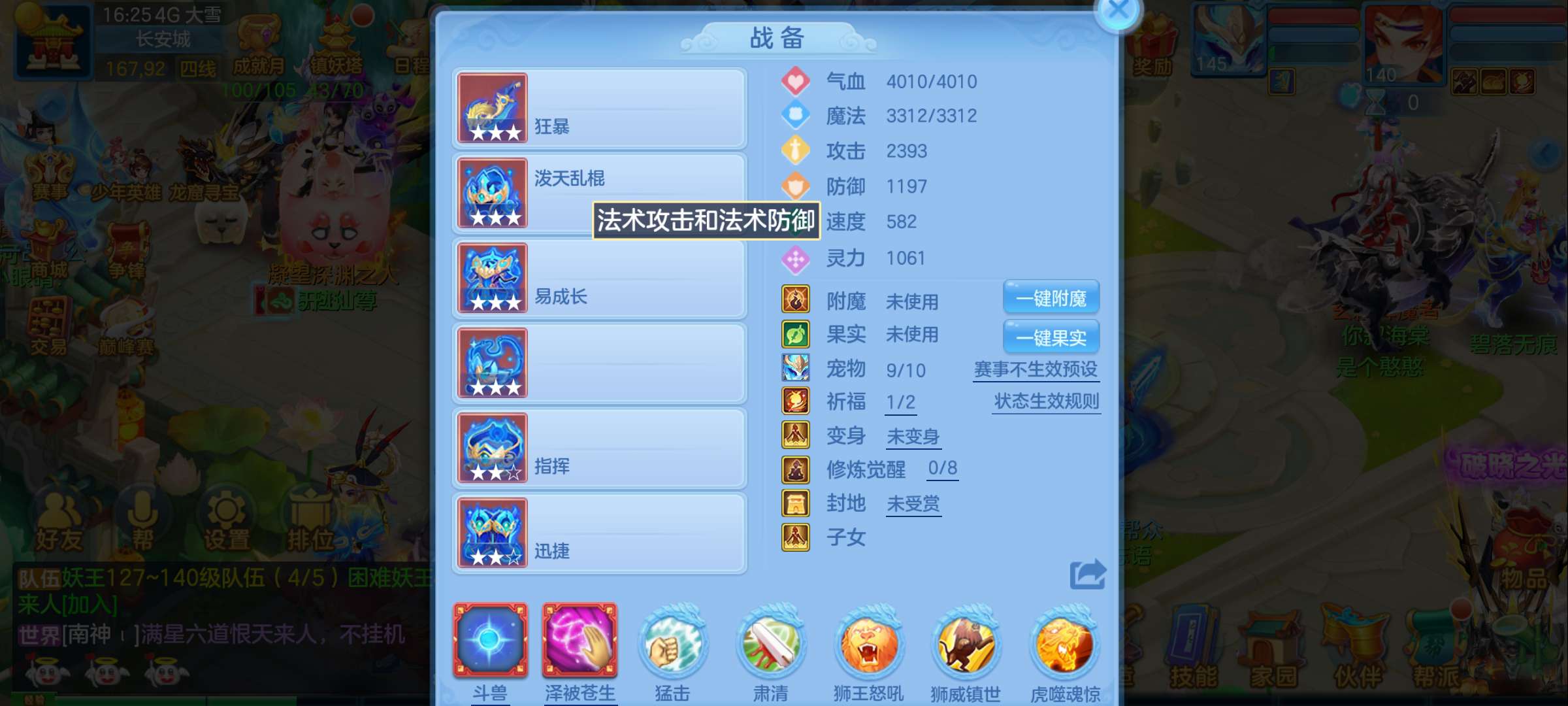Tap the 一键果实 button
Viewport: 1568px width, 706px height.
pyautogui.click(x=1051, y=337)
